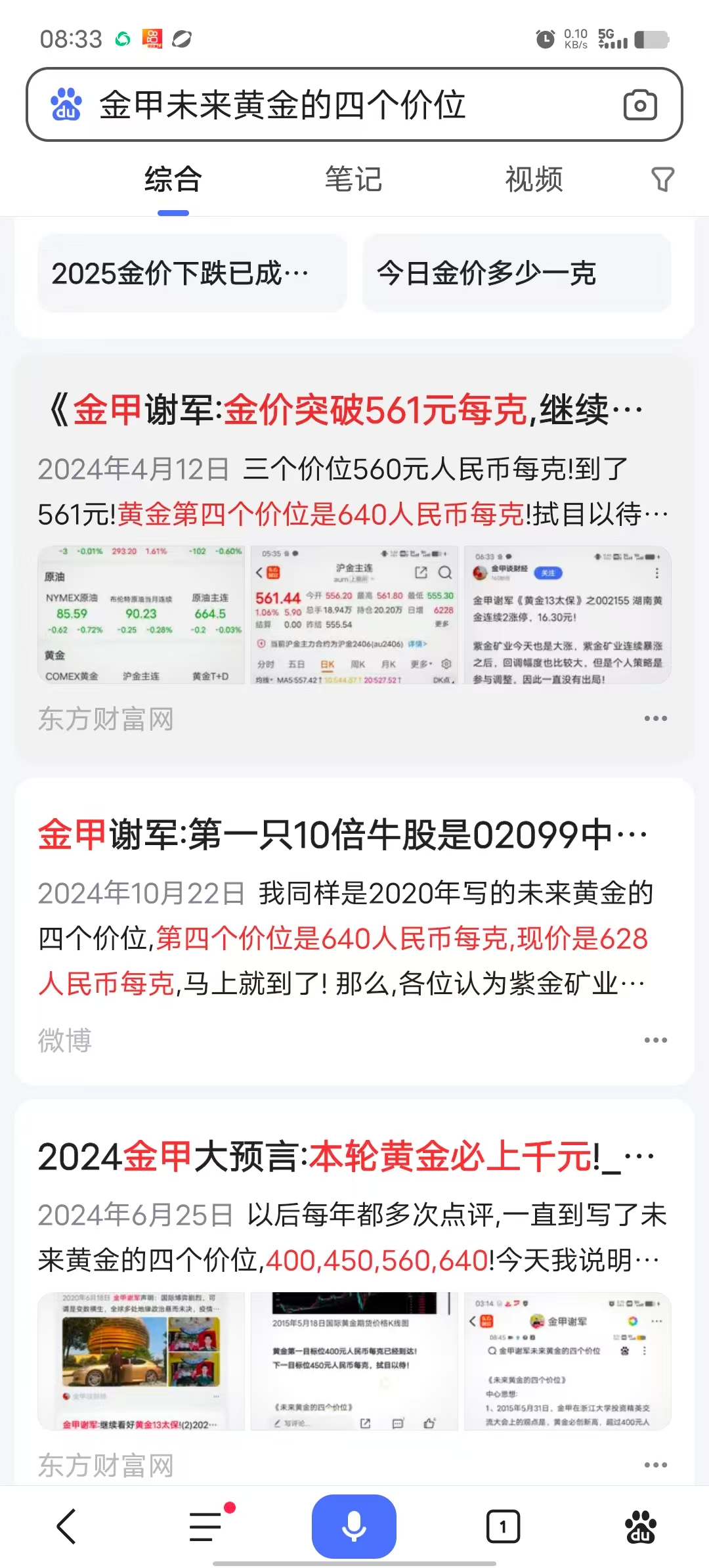Open more options for 2024金甲大预言 result
The image size is (709, 1568).
pos(655,1465)
